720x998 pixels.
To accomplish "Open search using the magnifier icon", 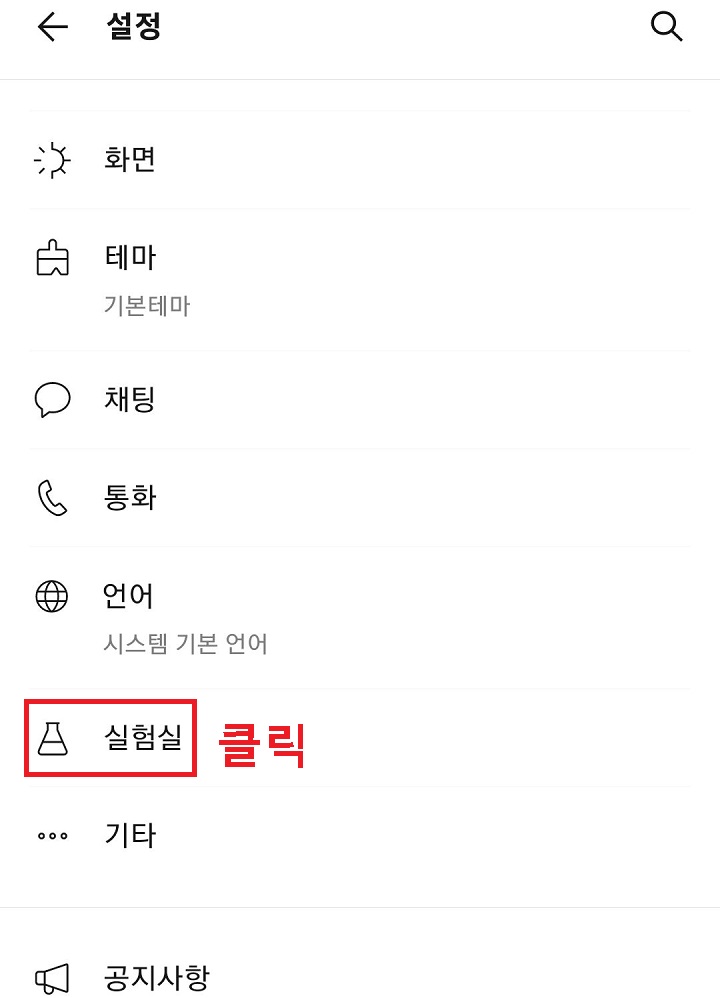I will click(667, 27).
